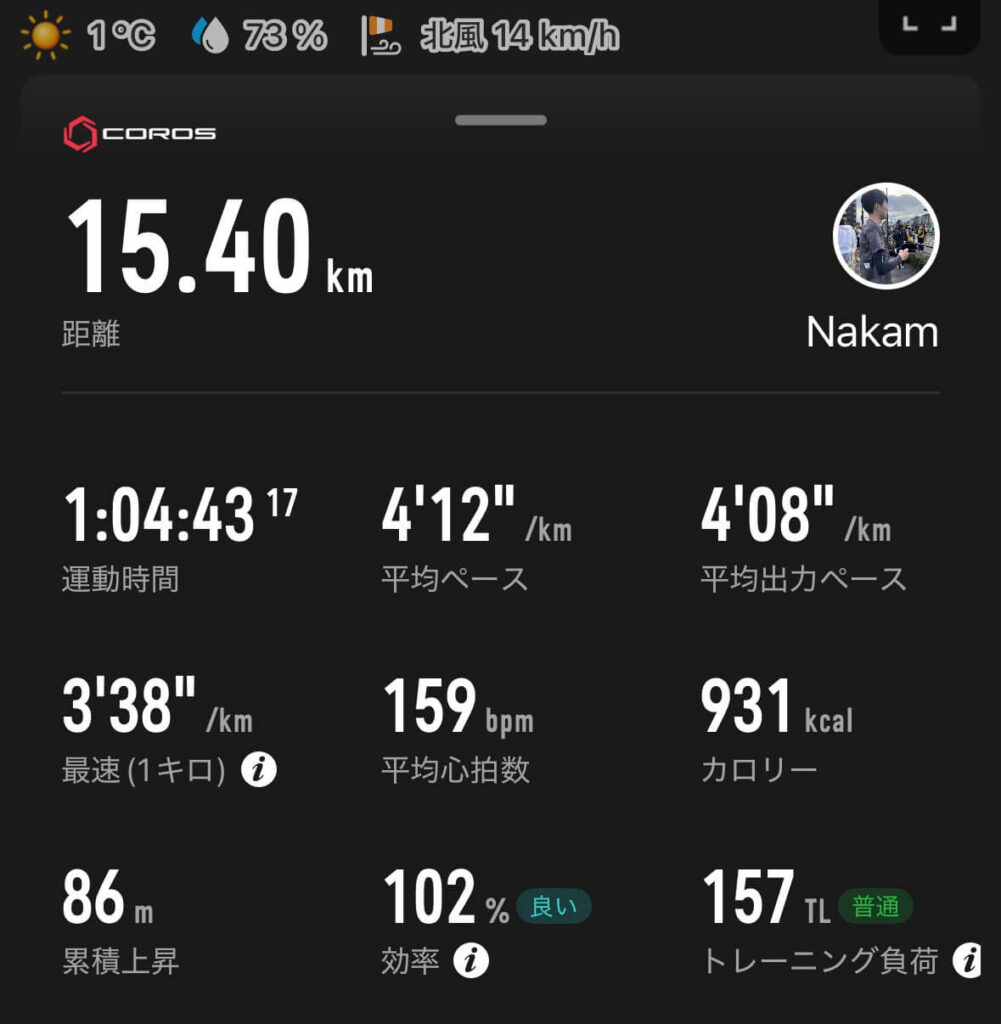
Task: Open Nakam's profile photo
Action: click(x=885, y=235)
